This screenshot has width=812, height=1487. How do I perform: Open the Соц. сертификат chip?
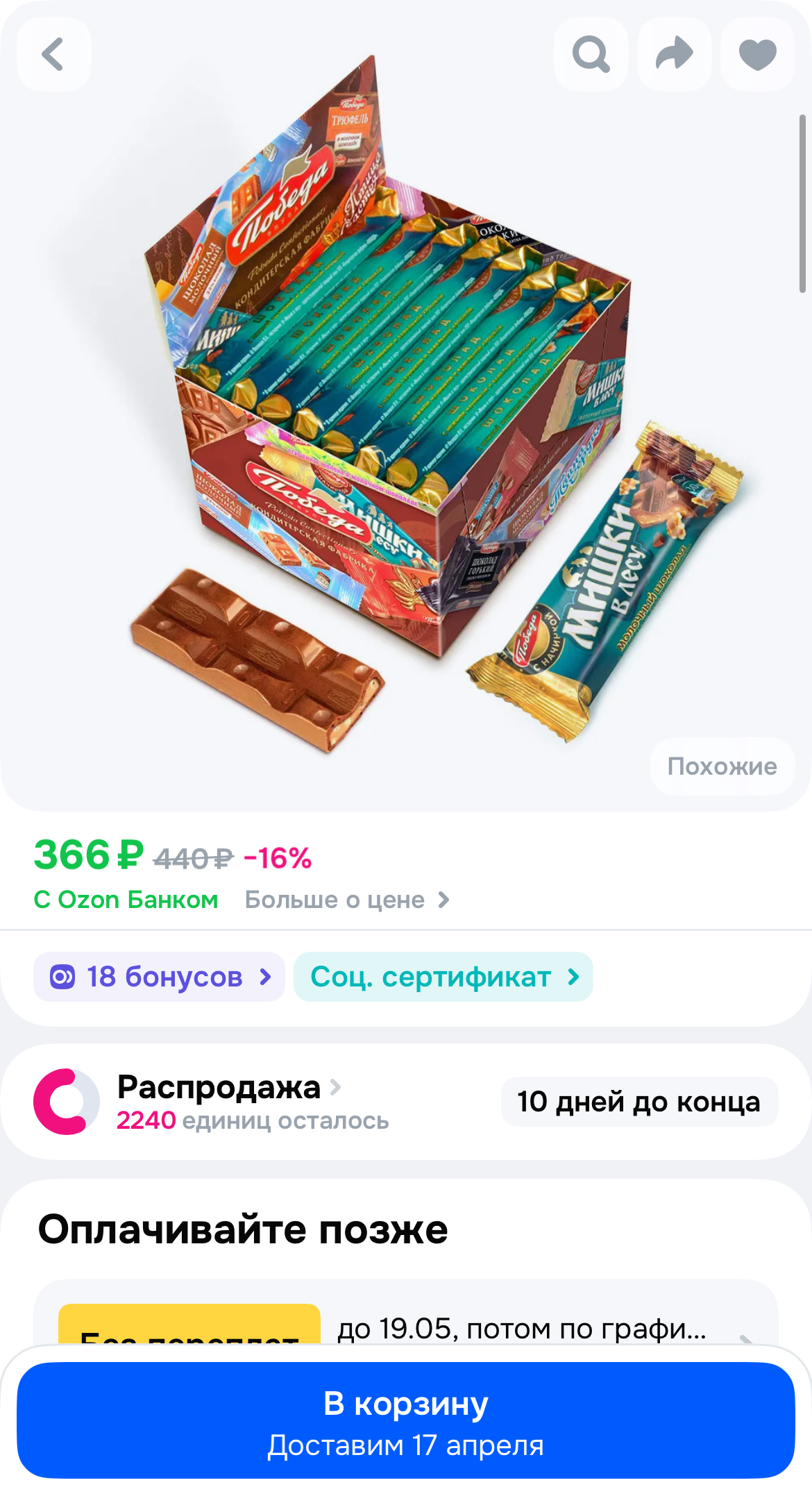443,977
